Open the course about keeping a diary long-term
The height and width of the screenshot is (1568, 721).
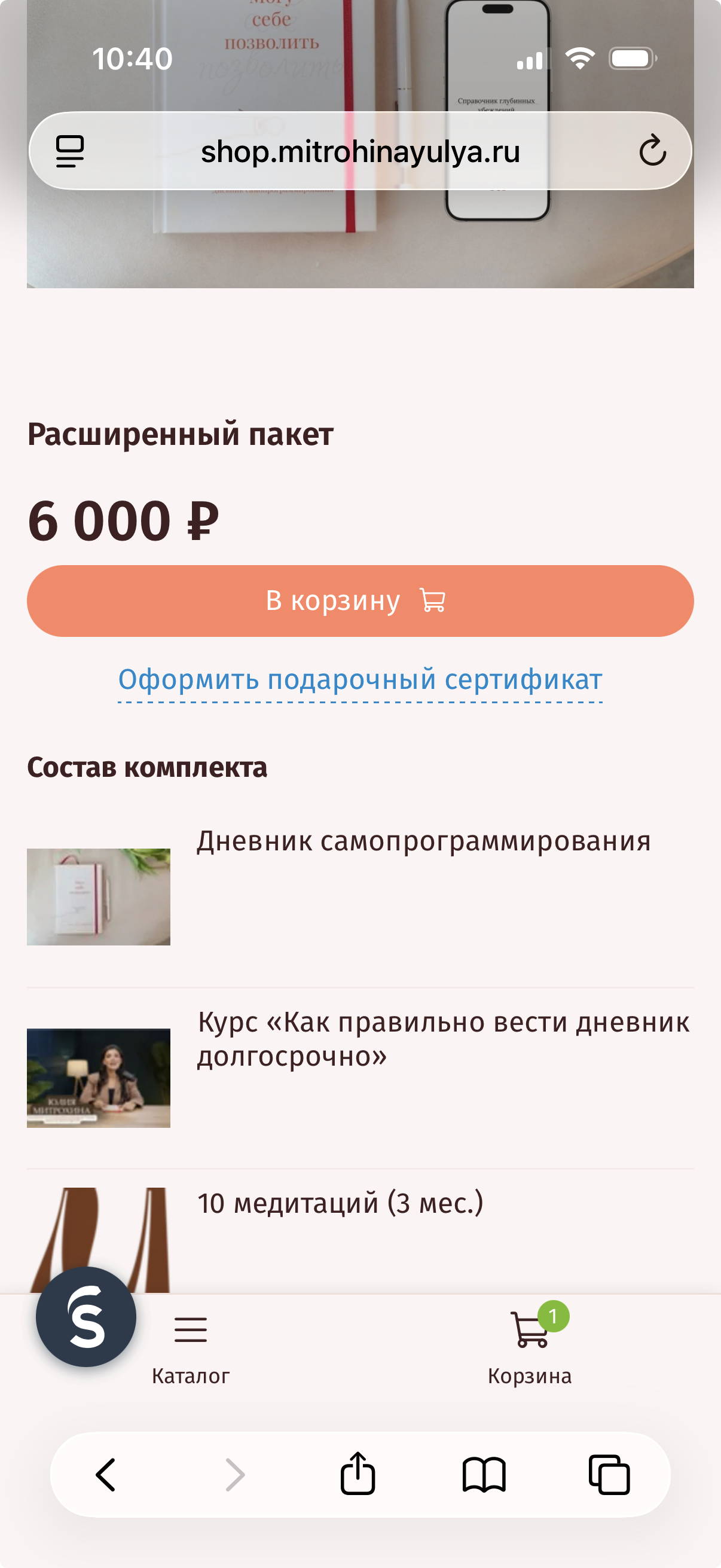(x=443, y=1039)
